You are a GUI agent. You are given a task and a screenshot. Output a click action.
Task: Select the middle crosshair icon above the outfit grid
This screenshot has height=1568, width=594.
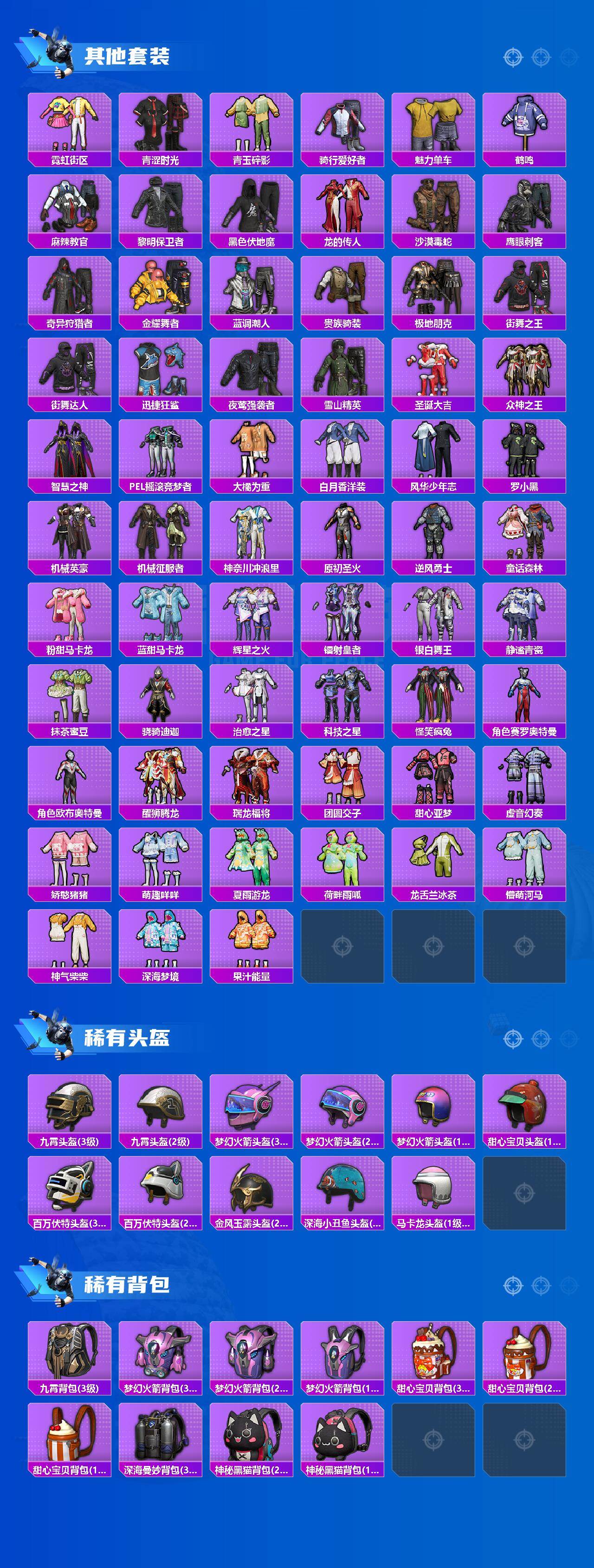click(541, 58)
